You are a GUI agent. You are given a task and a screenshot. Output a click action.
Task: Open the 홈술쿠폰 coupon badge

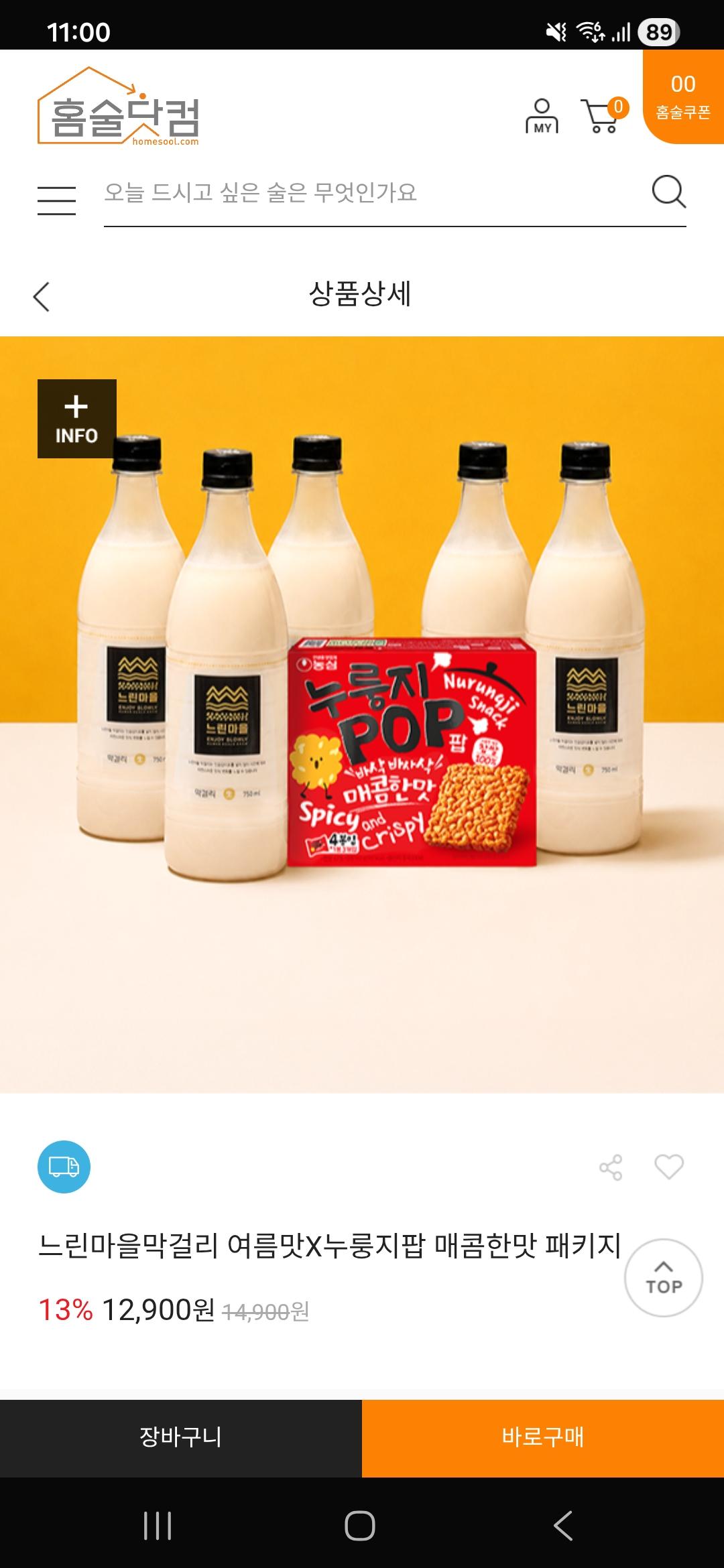(683, 96)
